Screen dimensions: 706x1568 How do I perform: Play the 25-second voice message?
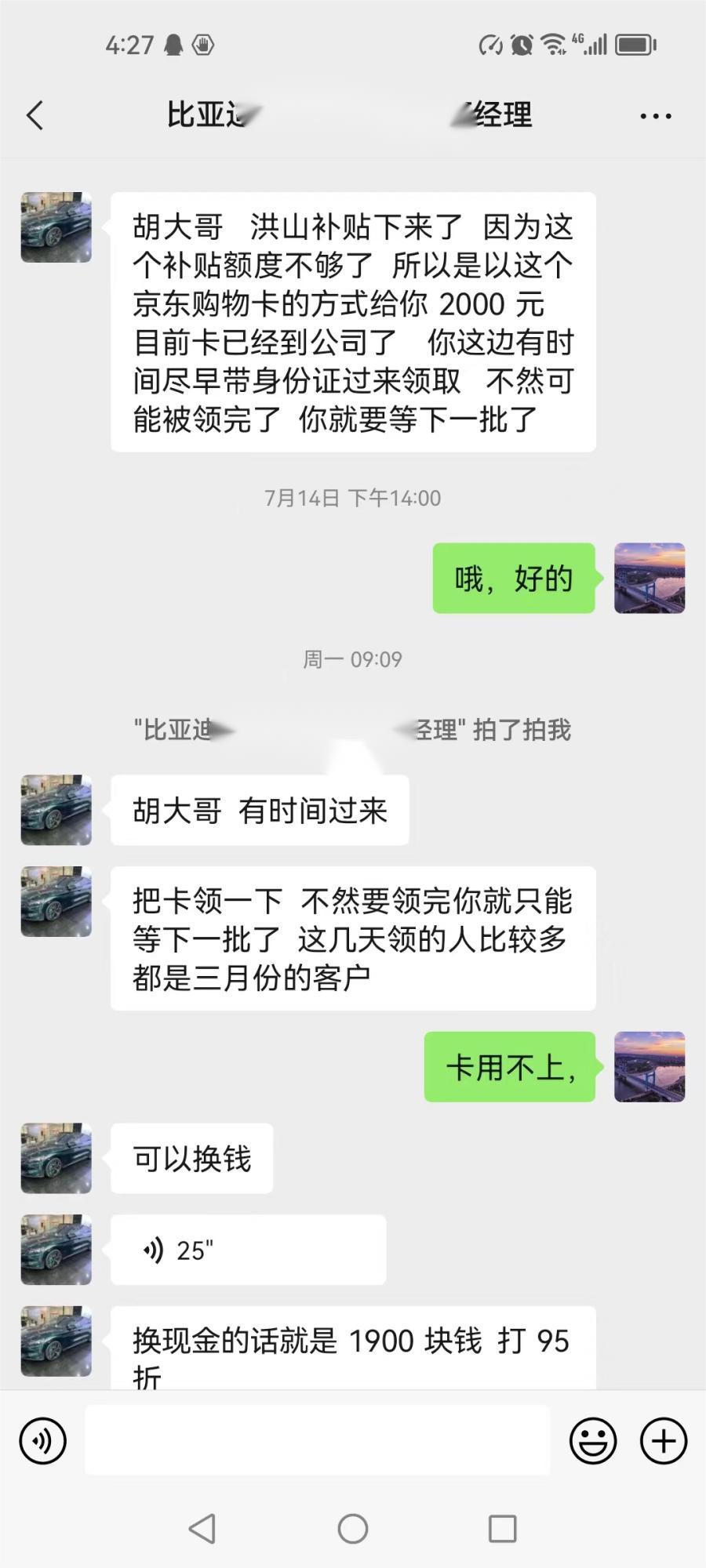247,1250
